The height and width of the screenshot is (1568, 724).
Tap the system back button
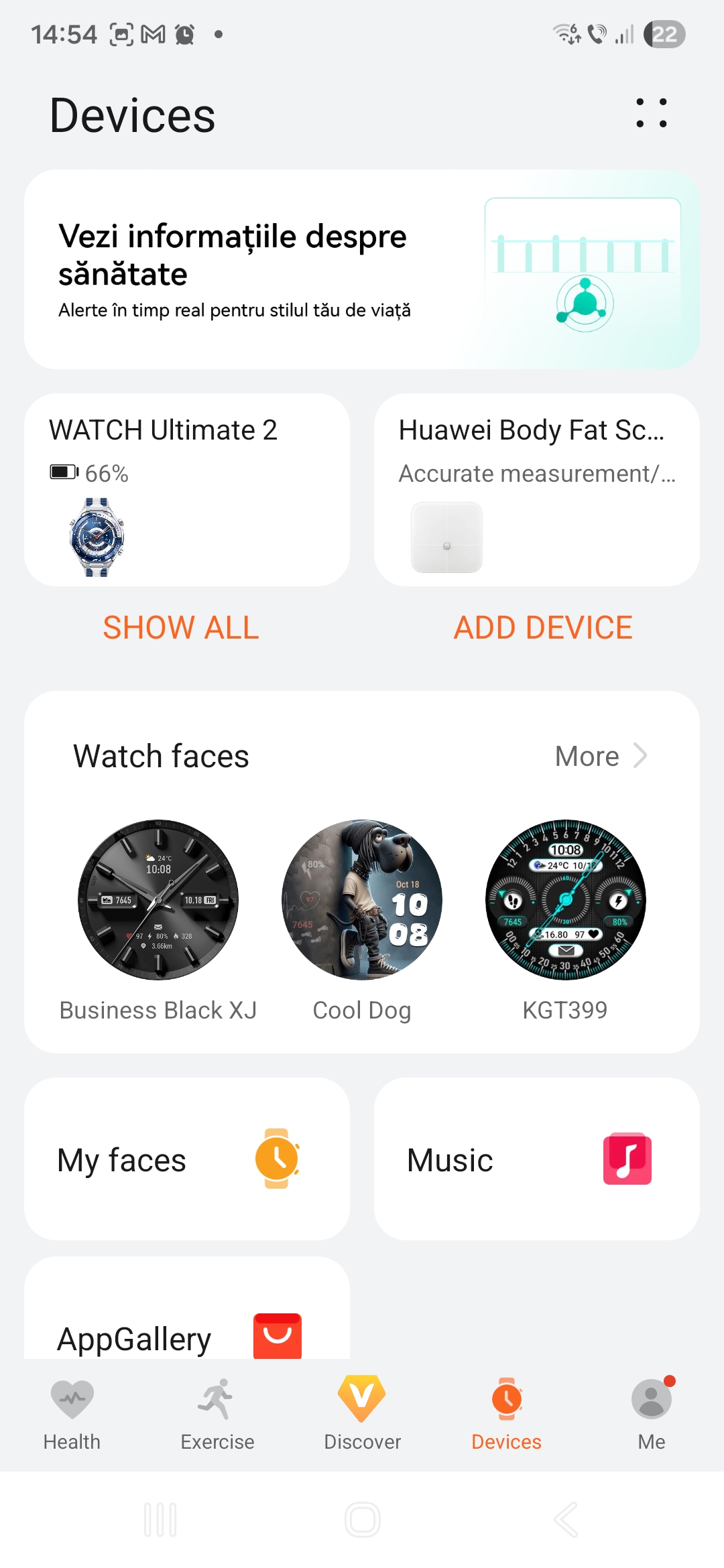click(x=566, y=1520)
